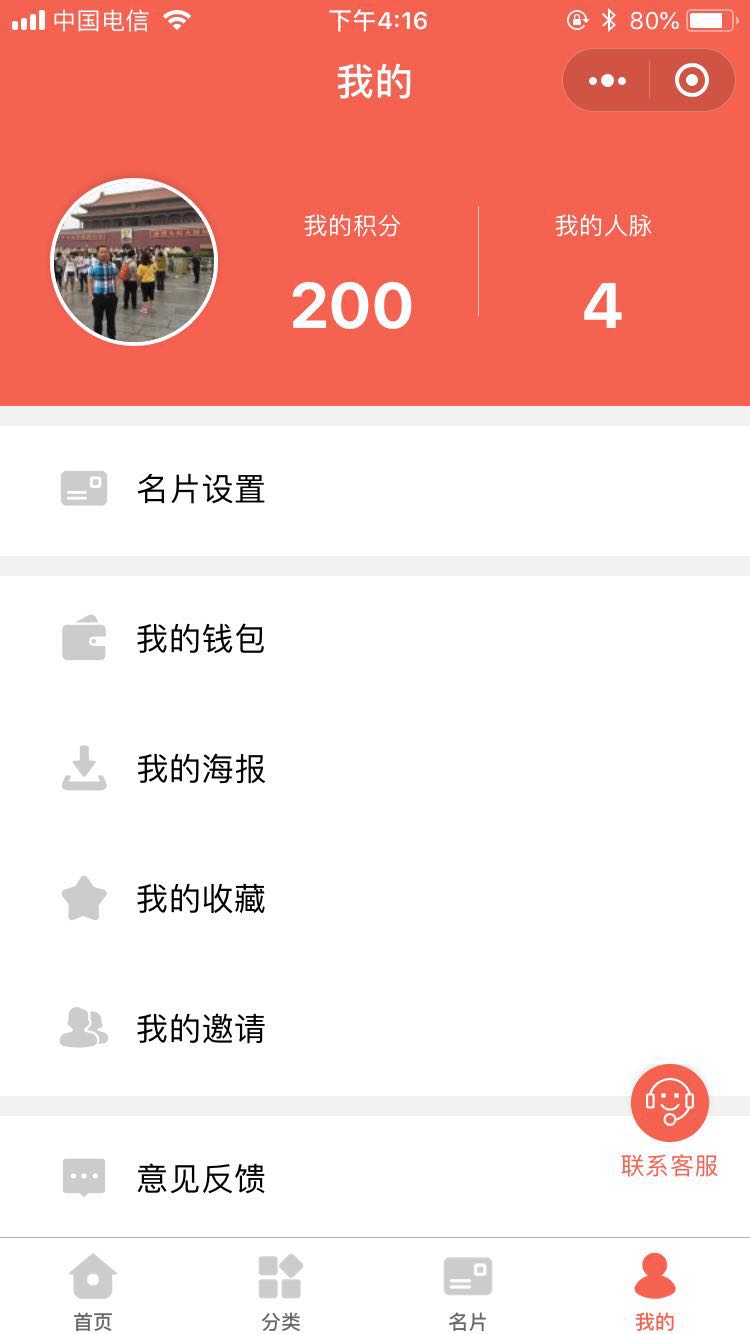
Task: Open 意见反馈
Action: 375,1177
